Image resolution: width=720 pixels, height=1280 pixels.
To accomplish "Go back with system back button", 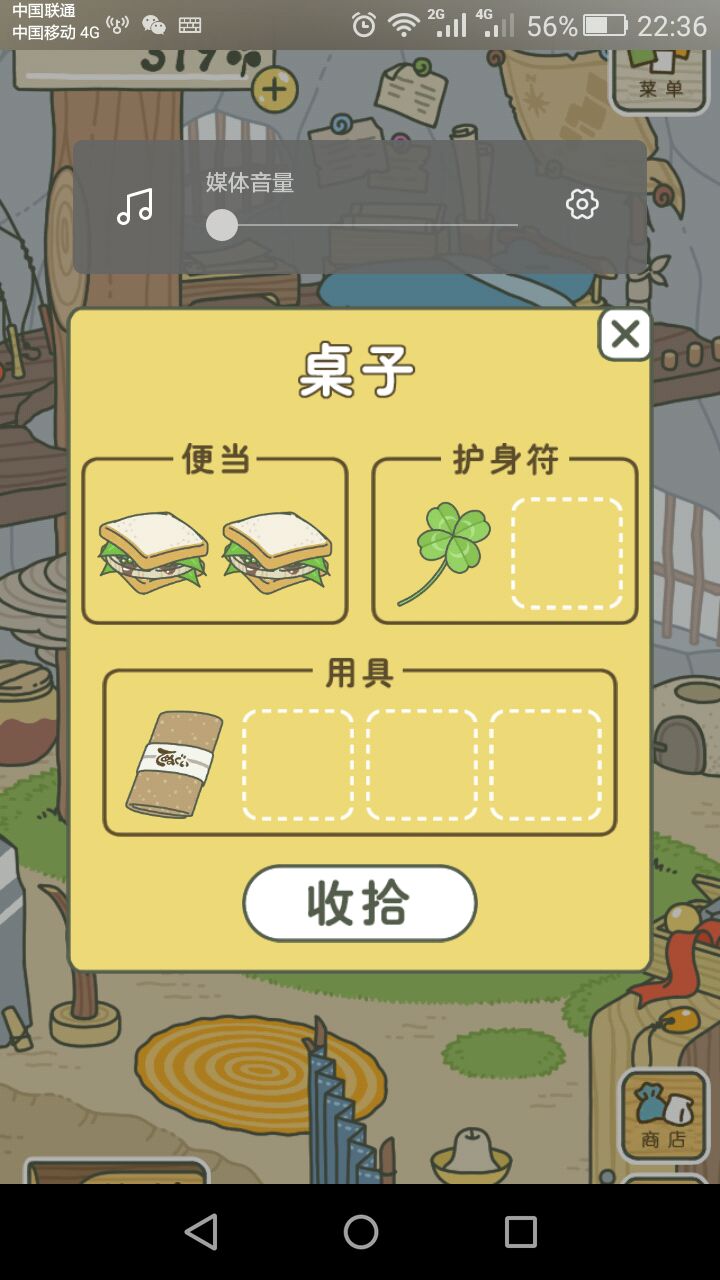I will click(x=201, y=1232).
